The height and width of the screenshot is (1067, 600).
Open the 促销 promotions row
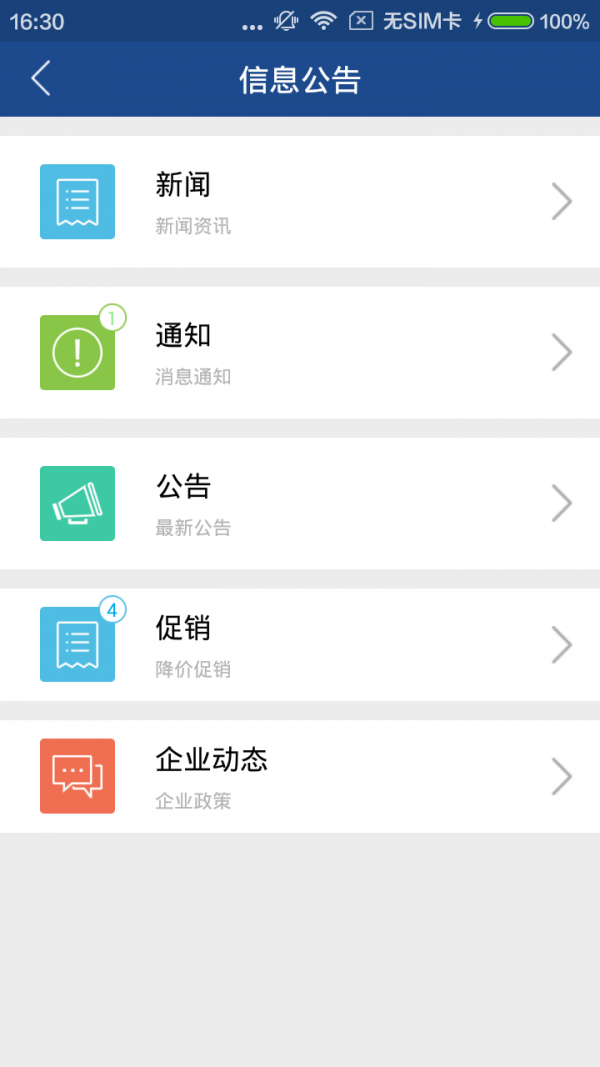pos(300,645)
